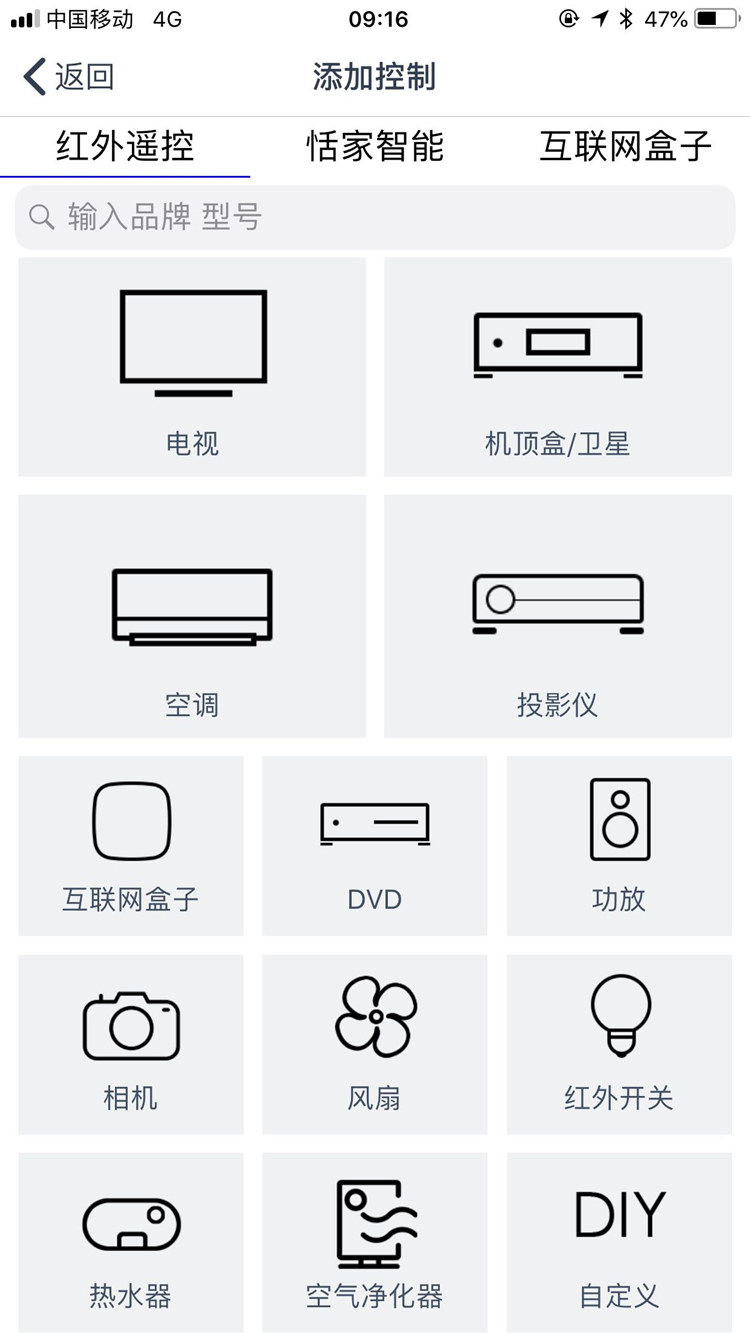750x1333 pixels.
Task: Open the 相机 category
Action: click(131, 1044)
